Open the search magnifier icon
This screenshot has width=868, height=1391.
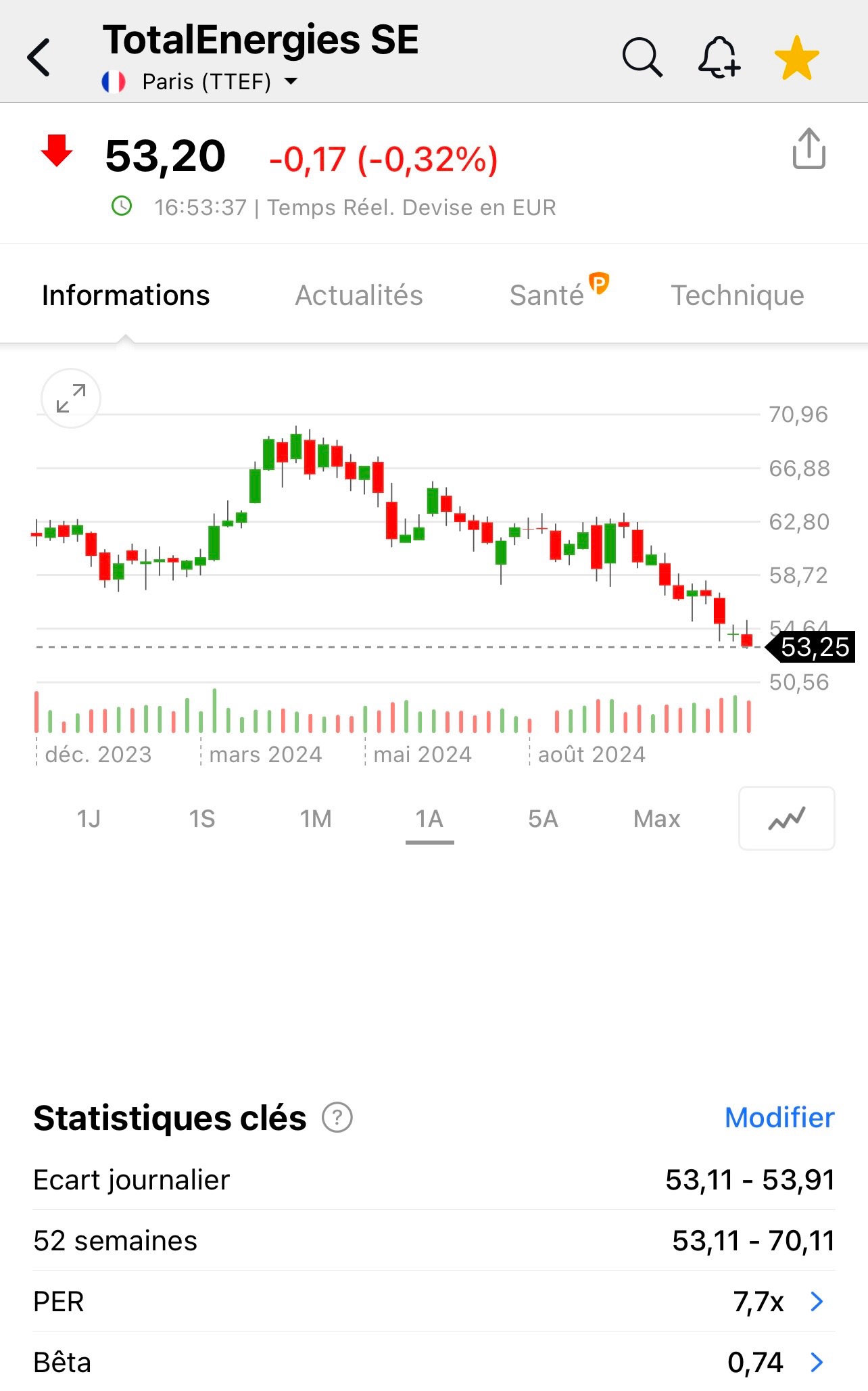(642, 57)
